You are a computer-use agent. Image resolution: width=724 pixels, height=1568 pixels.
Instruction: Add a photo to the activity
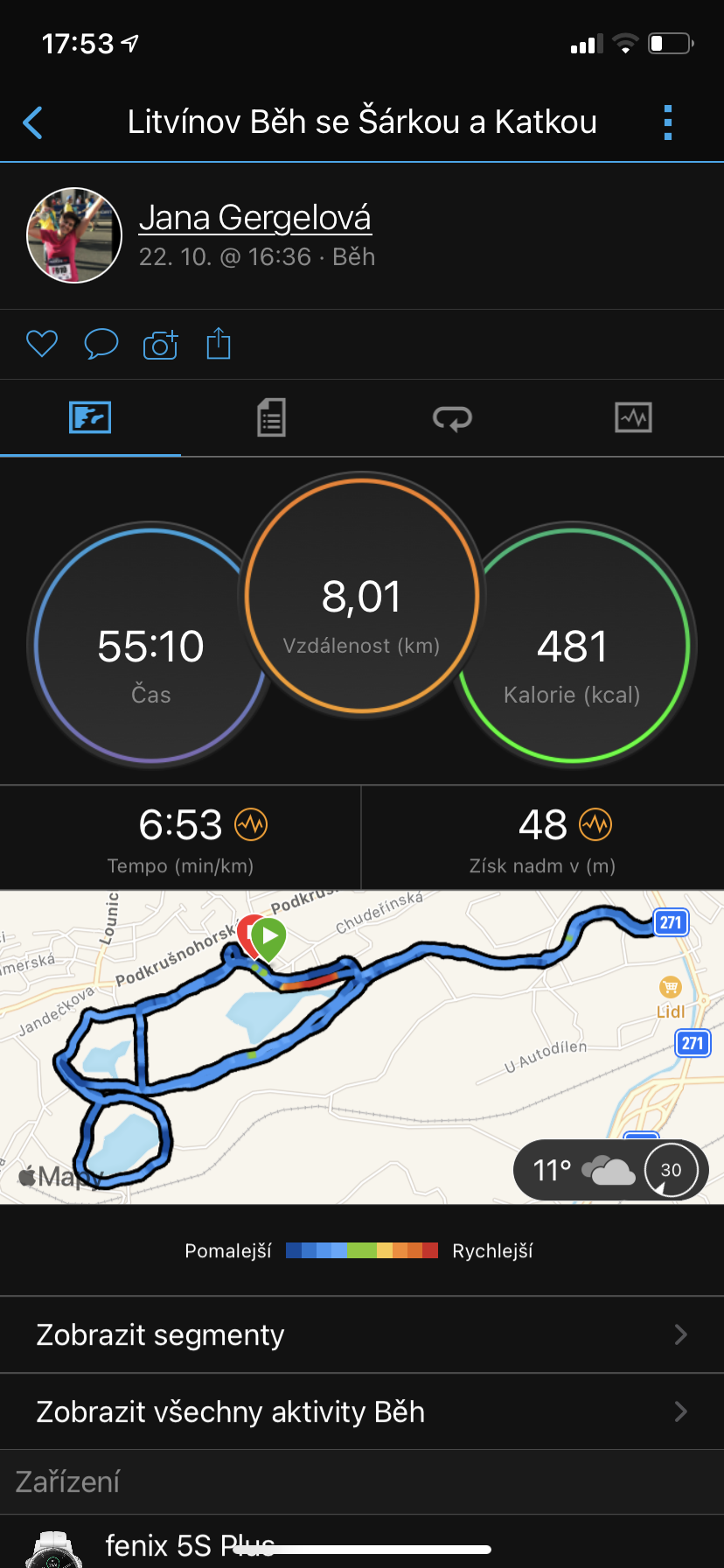pos(160,345)
